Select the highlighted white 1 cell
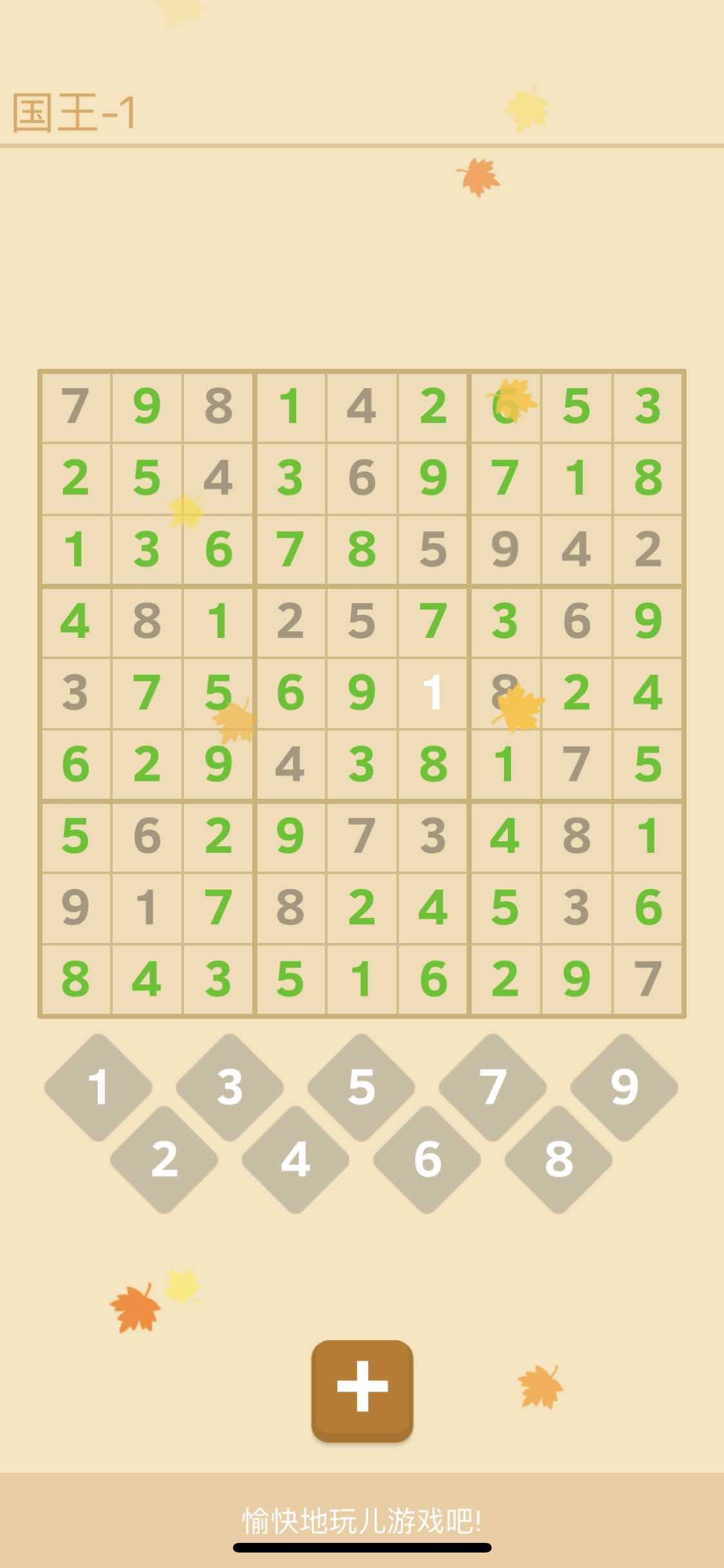Image resolution: width=724 pixels, height=1568 pixels. pos(433,693)
